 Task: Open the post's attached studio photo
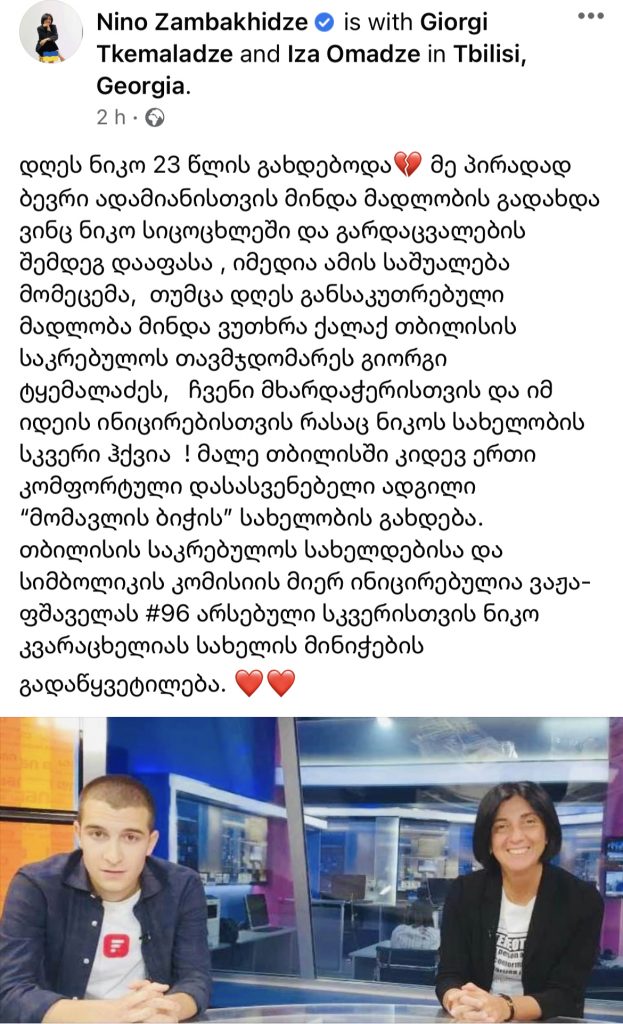pyautogui.click(x=311, y=869)
